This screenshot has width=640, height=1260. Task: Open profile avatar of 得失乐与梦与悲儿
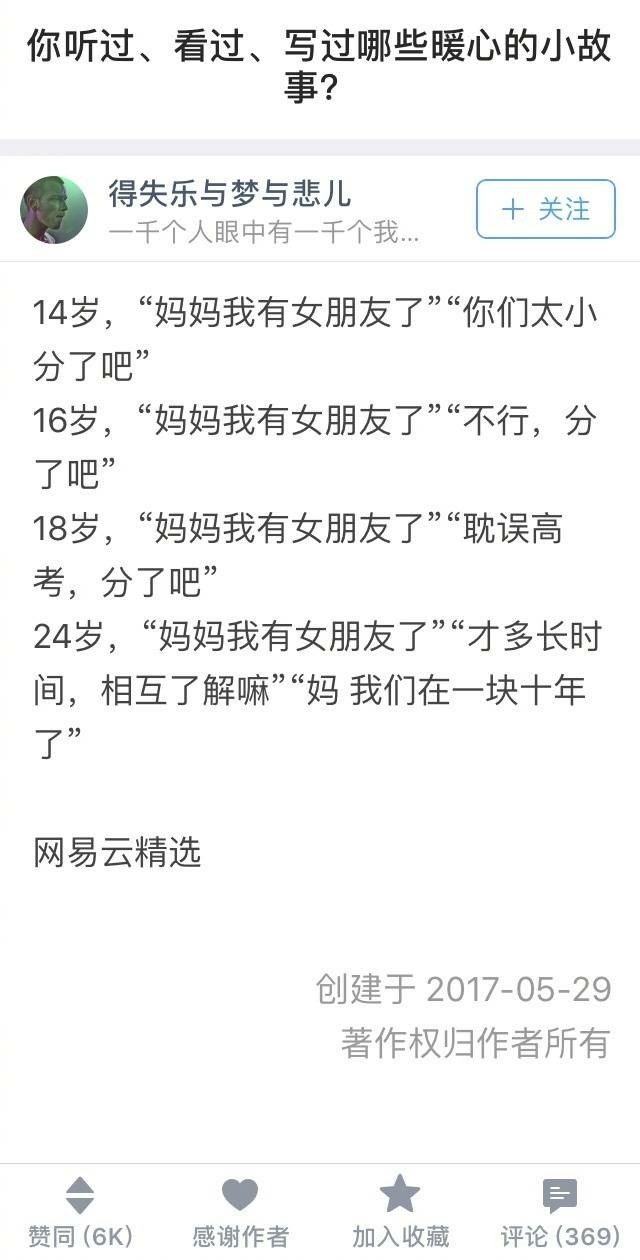tap(54, 210)
